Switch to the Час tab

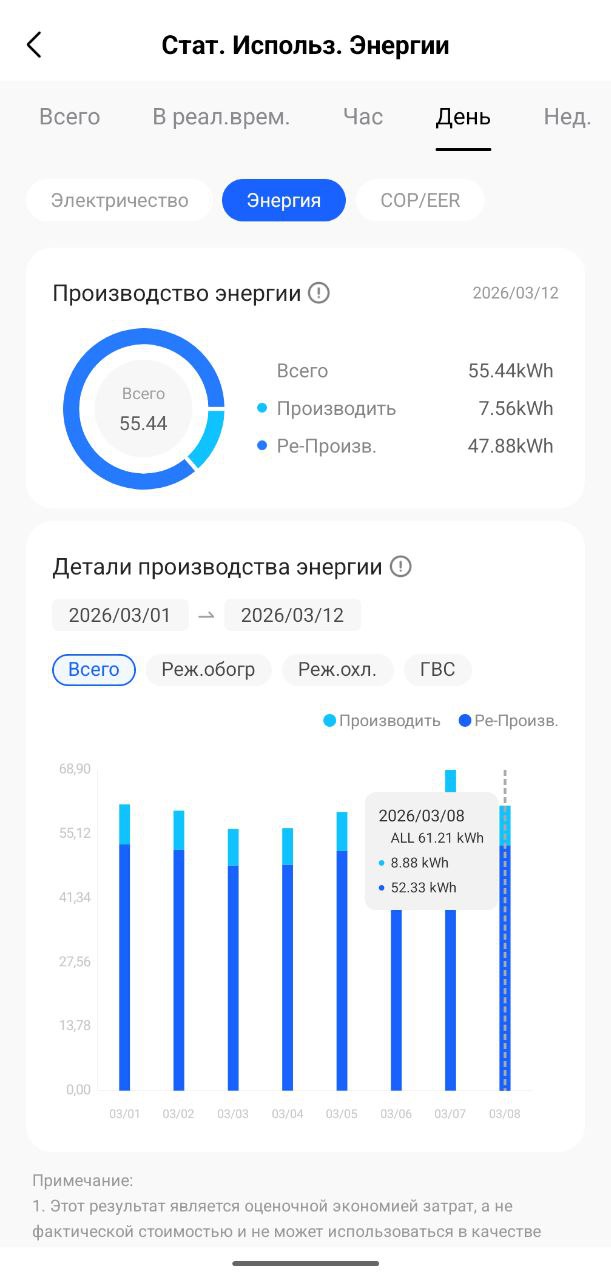pyautogui.click(x=362, y=117)
